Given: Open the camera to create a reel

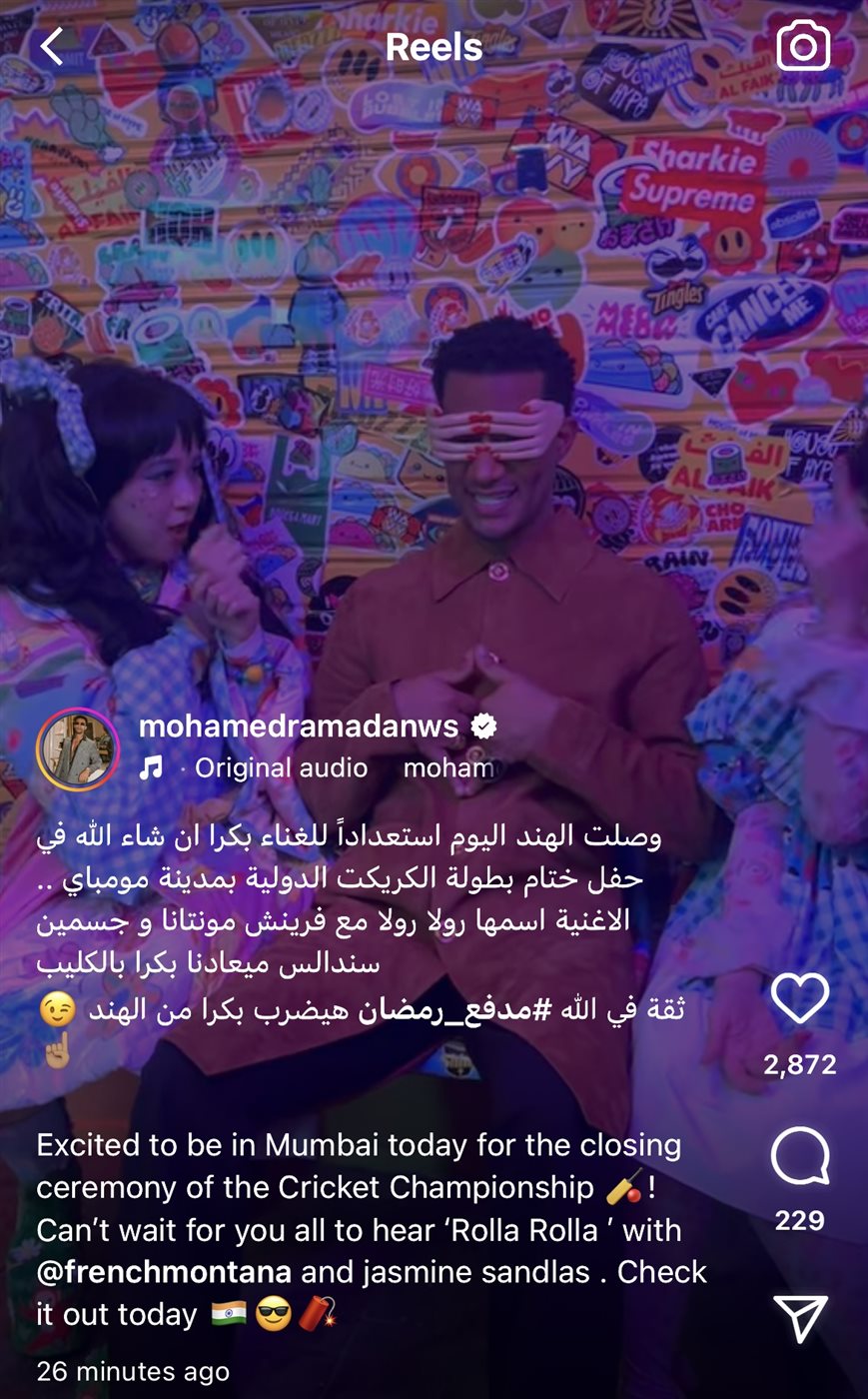Looking at the screenshot, I should click(x=803, y=46).
